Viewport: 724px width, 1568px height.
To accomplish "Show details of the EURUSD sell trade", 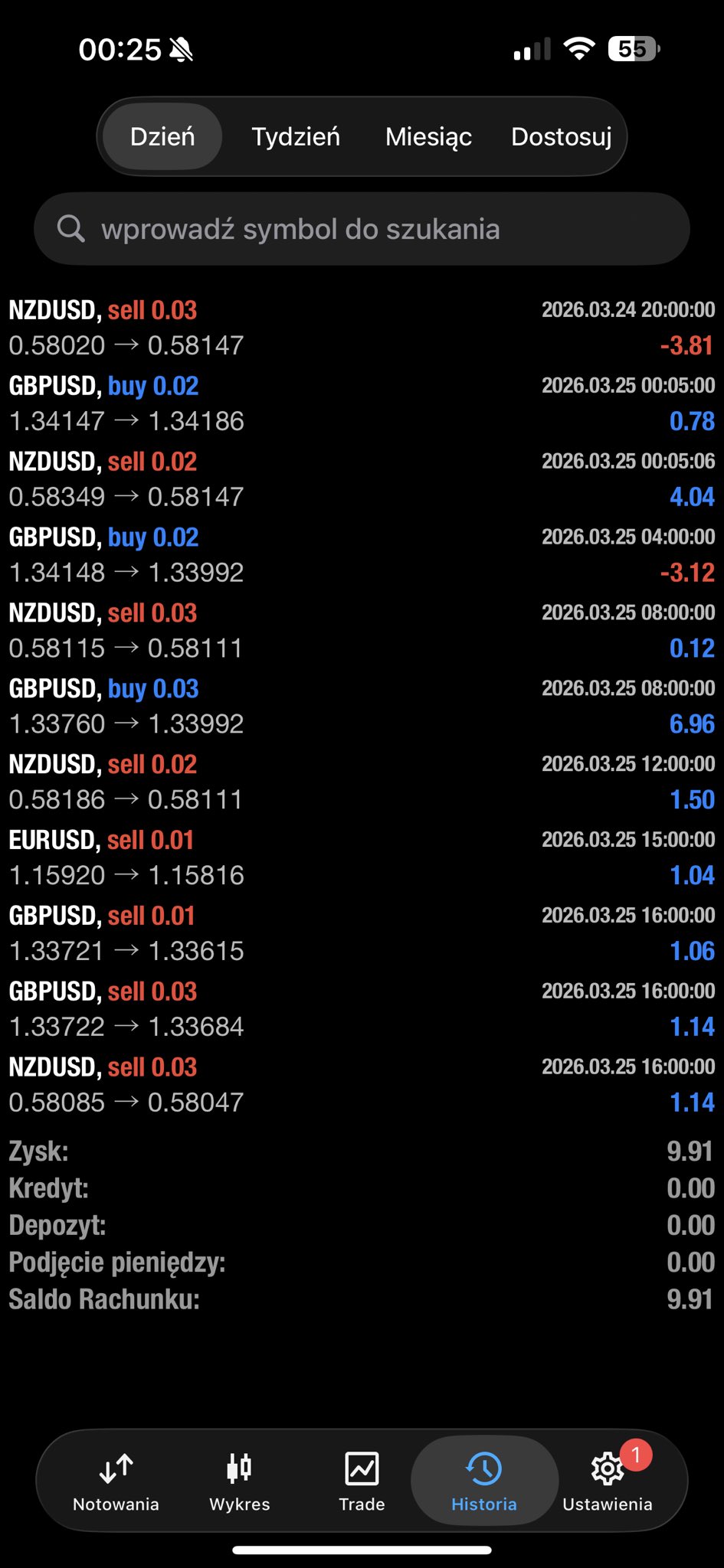I will point(362,857).
